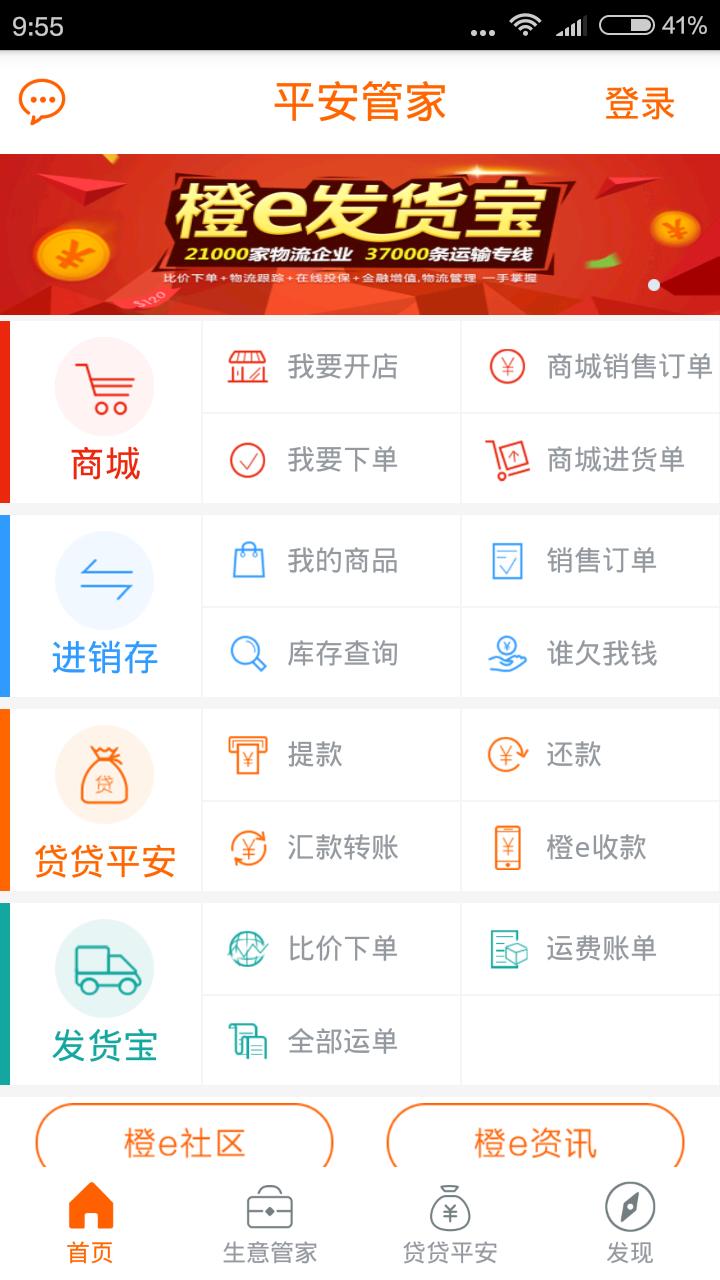The width and height of the screenshot is (720, 1280).
Task: Open 还款 repayment
Action: pos(590,755)
